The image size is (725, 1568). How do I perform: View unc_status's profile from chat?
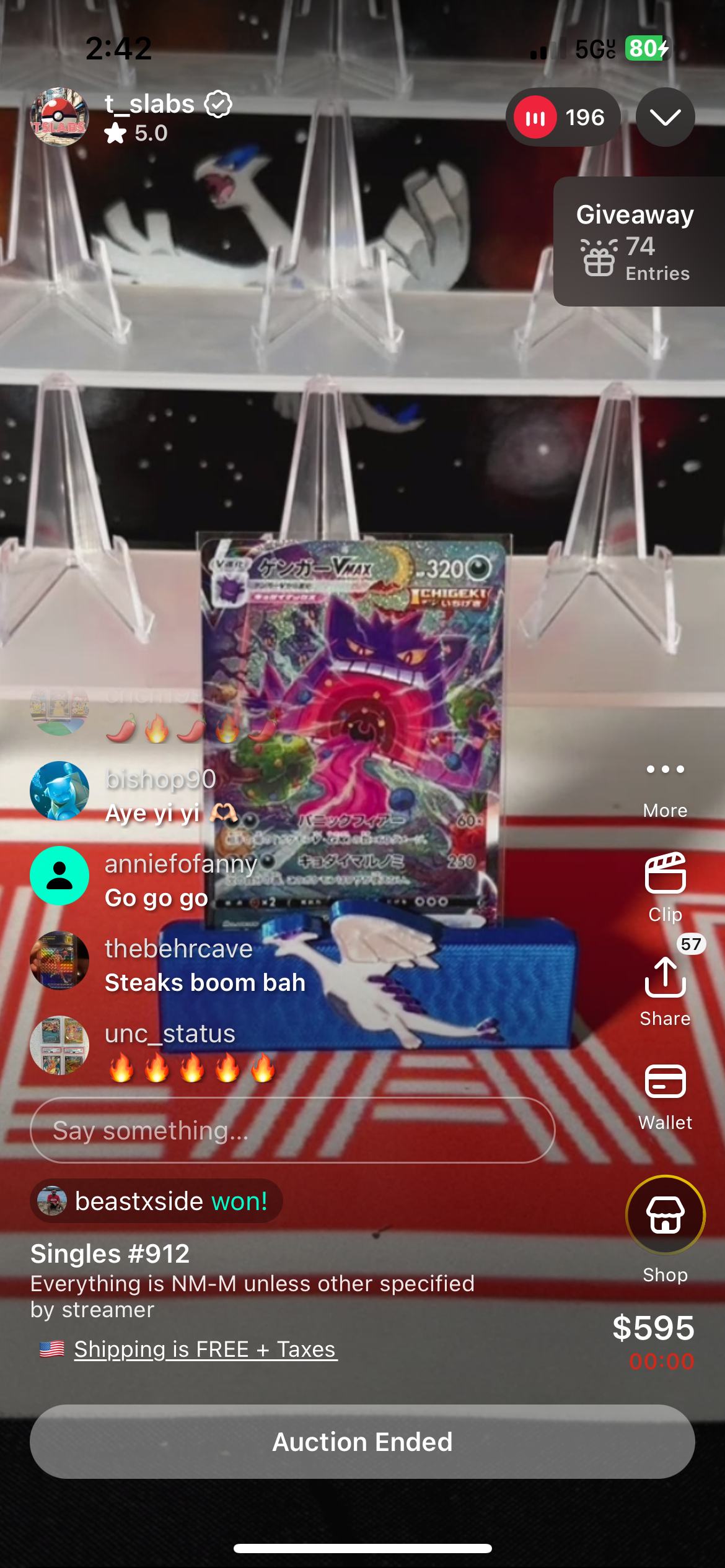[x=59, y=1045]
